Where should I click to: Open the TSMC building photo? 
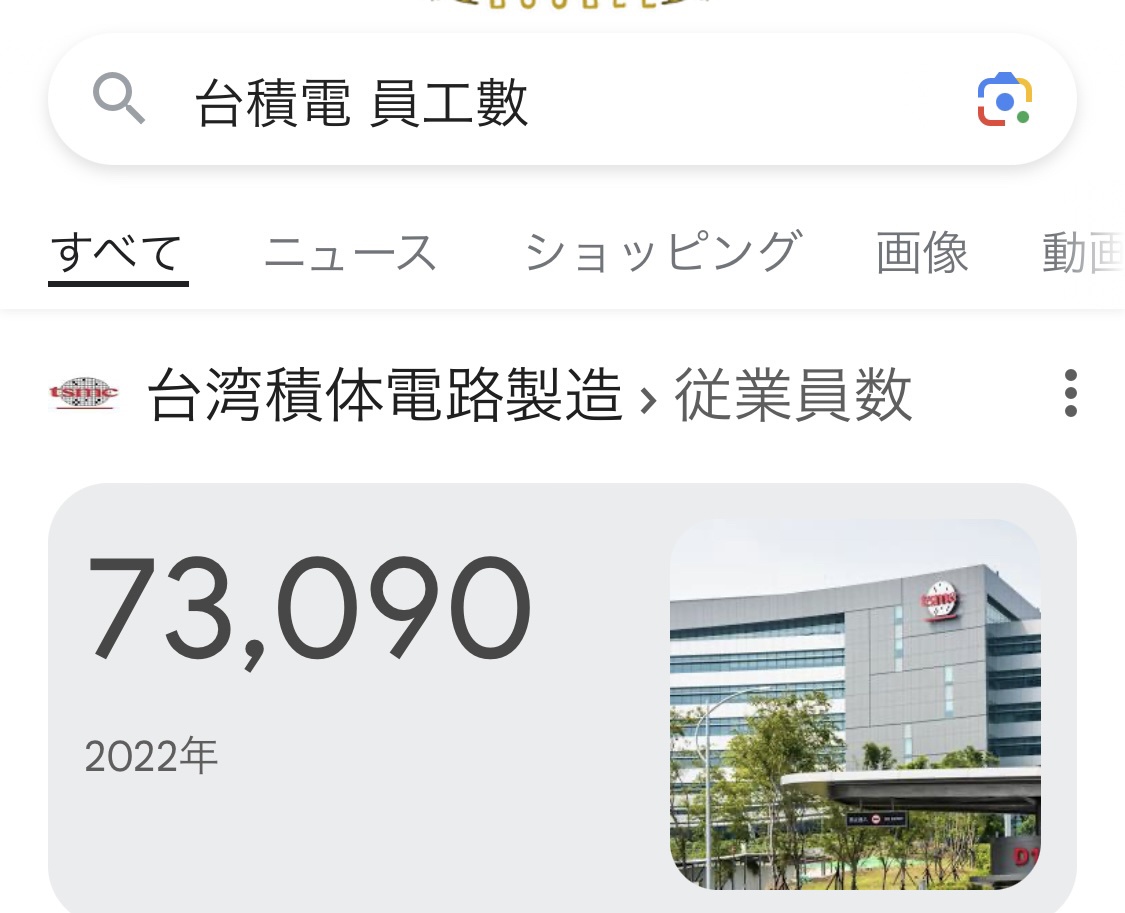coord(855,704)
